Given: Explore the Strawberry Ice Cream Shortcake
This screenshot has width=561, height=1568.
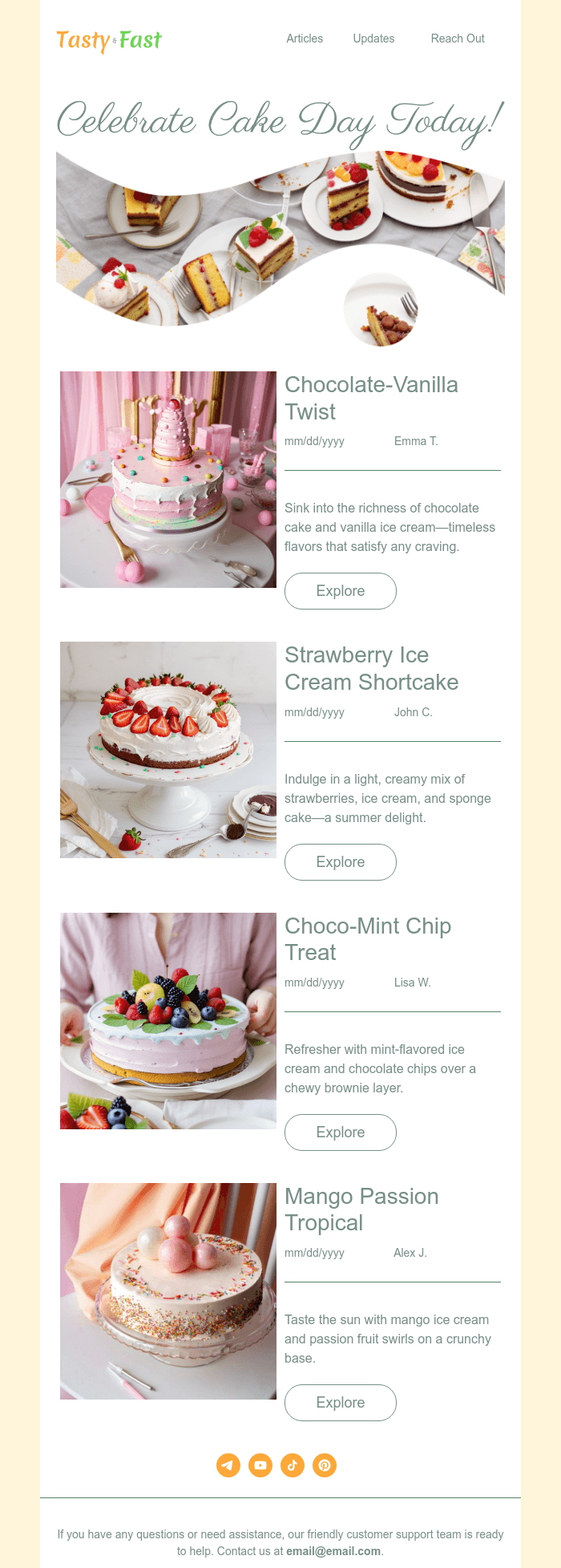Looking at the screenshot, I should [341, 862].
